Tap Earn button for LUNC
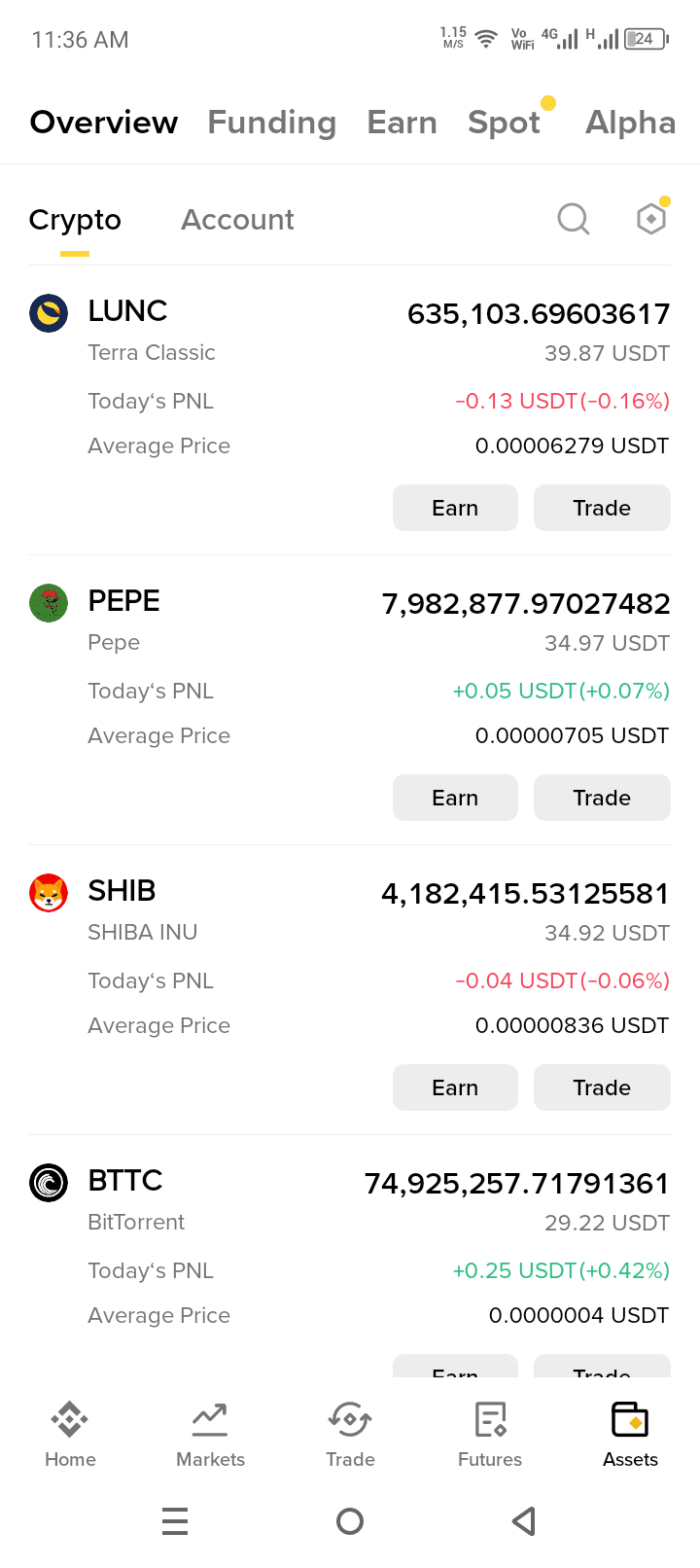Image resolution: width=700 pixels, height=1568 pixels. 455,508
